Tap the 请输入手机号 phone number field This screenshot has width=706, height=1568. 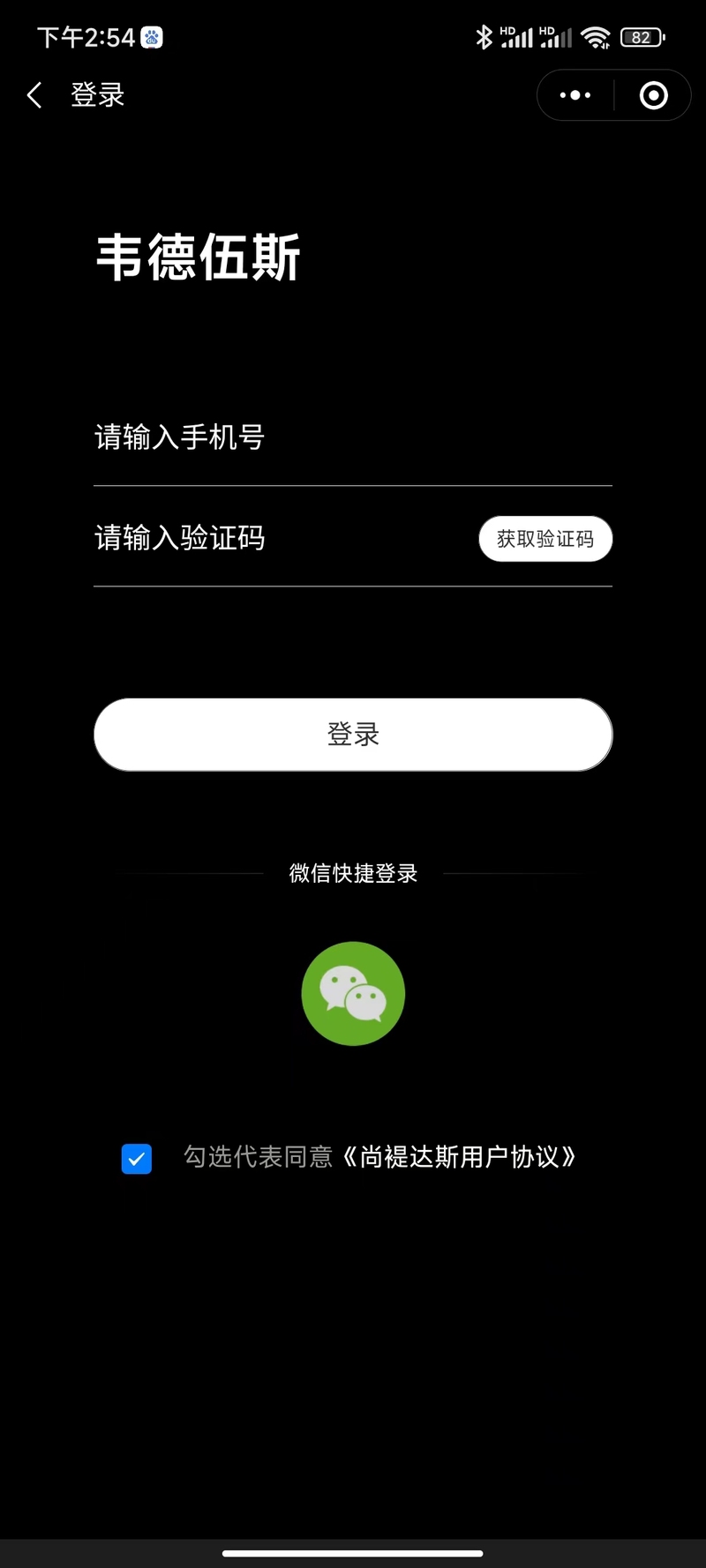[x=353, y=437]
